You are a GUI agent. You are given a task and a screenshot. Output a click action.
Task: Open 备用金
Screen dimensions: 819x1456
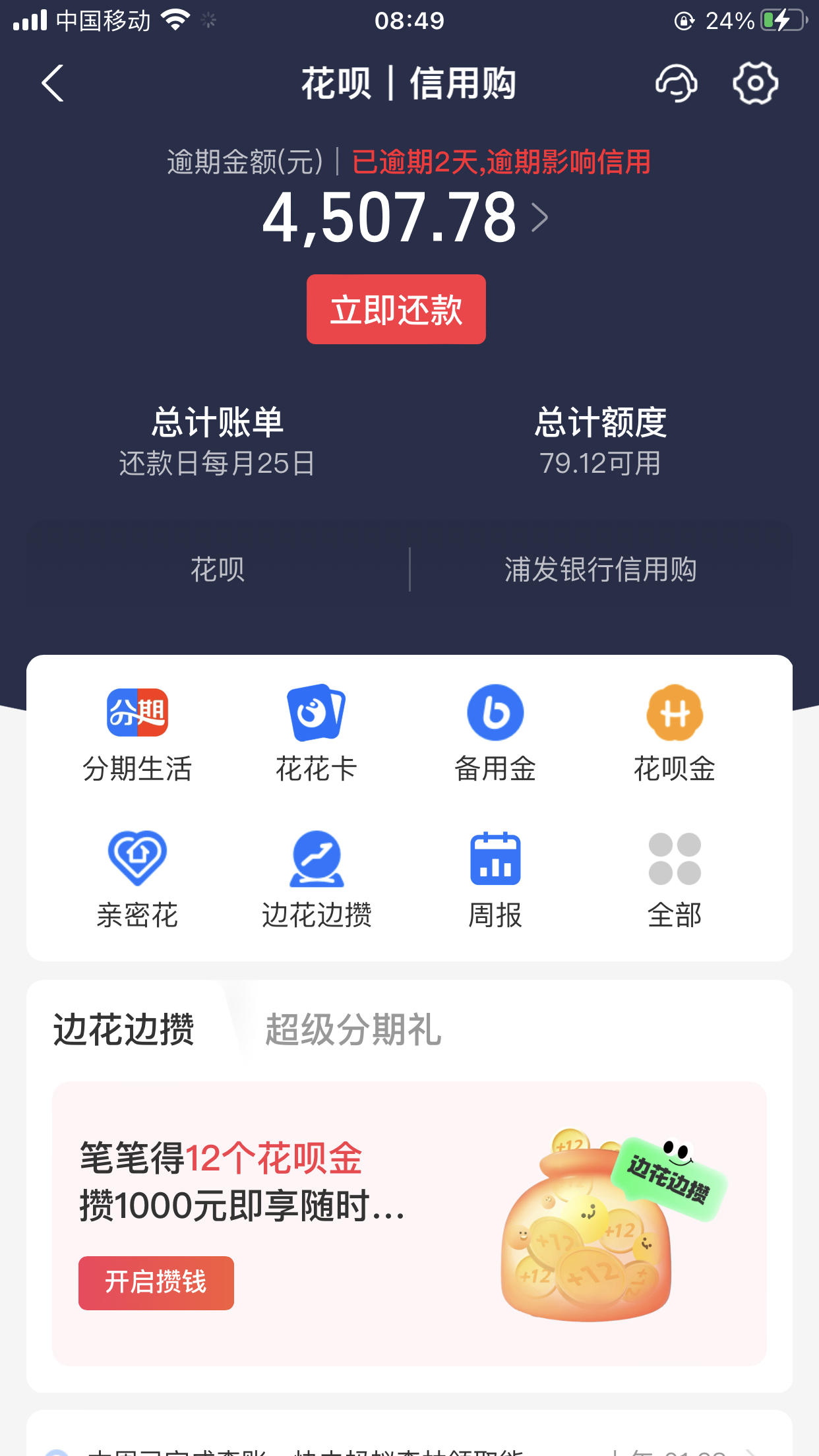495,733
